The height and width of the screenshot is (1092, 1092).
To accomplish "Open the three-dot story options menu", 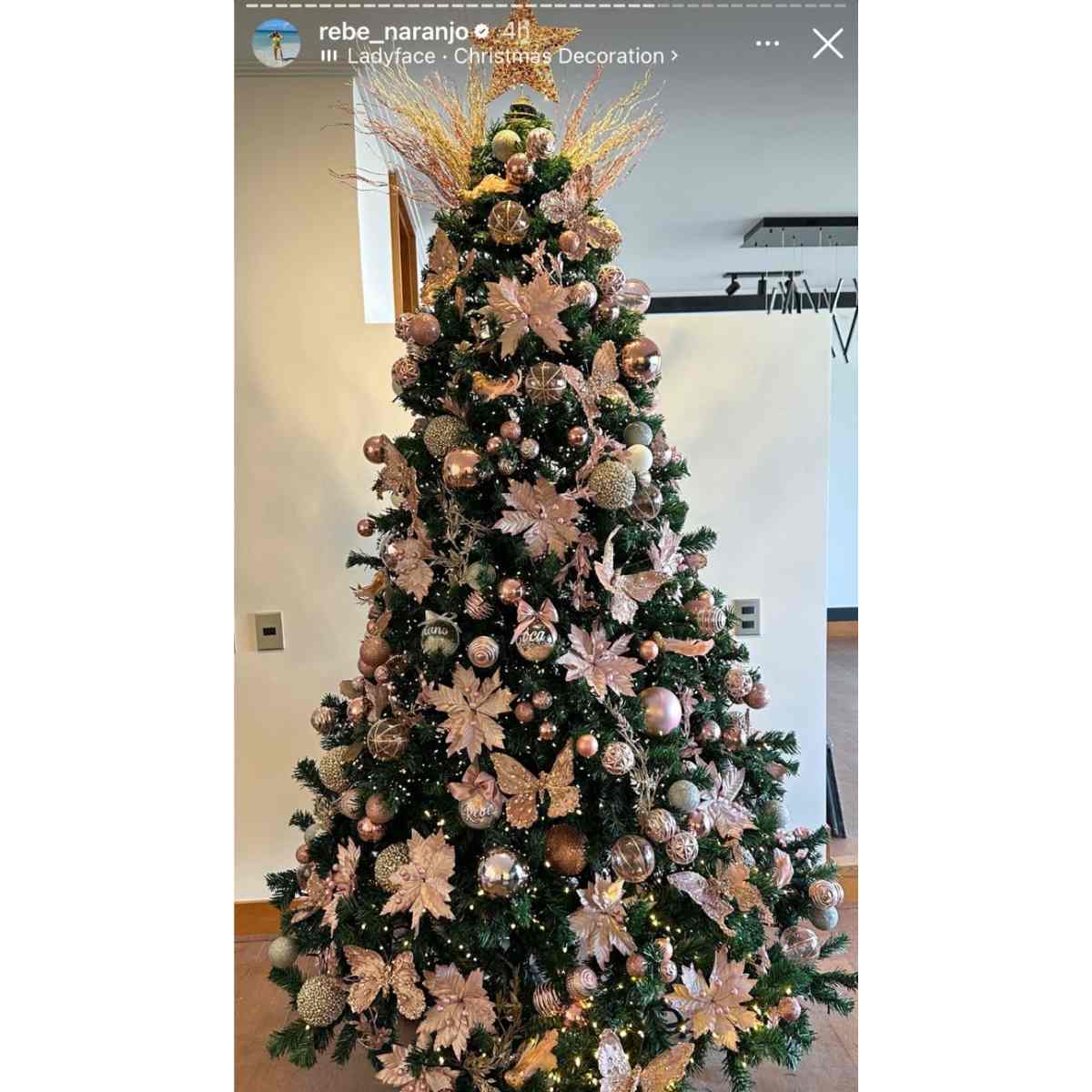I will click(767, 44).
